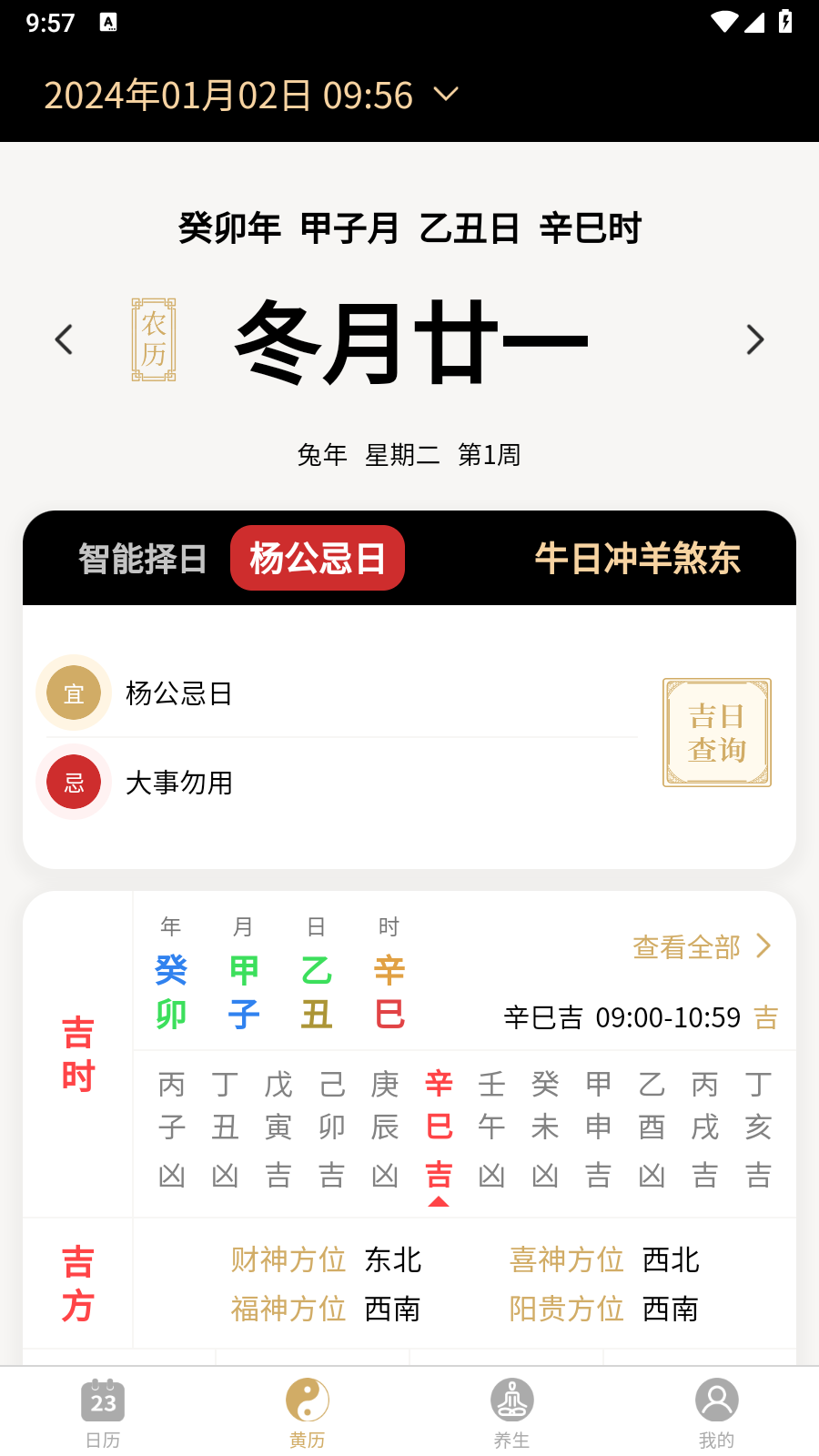Advance to next day with right chevron
Image resolution: width=819 pixels, height=1456 pixels.
coord(755,339)
